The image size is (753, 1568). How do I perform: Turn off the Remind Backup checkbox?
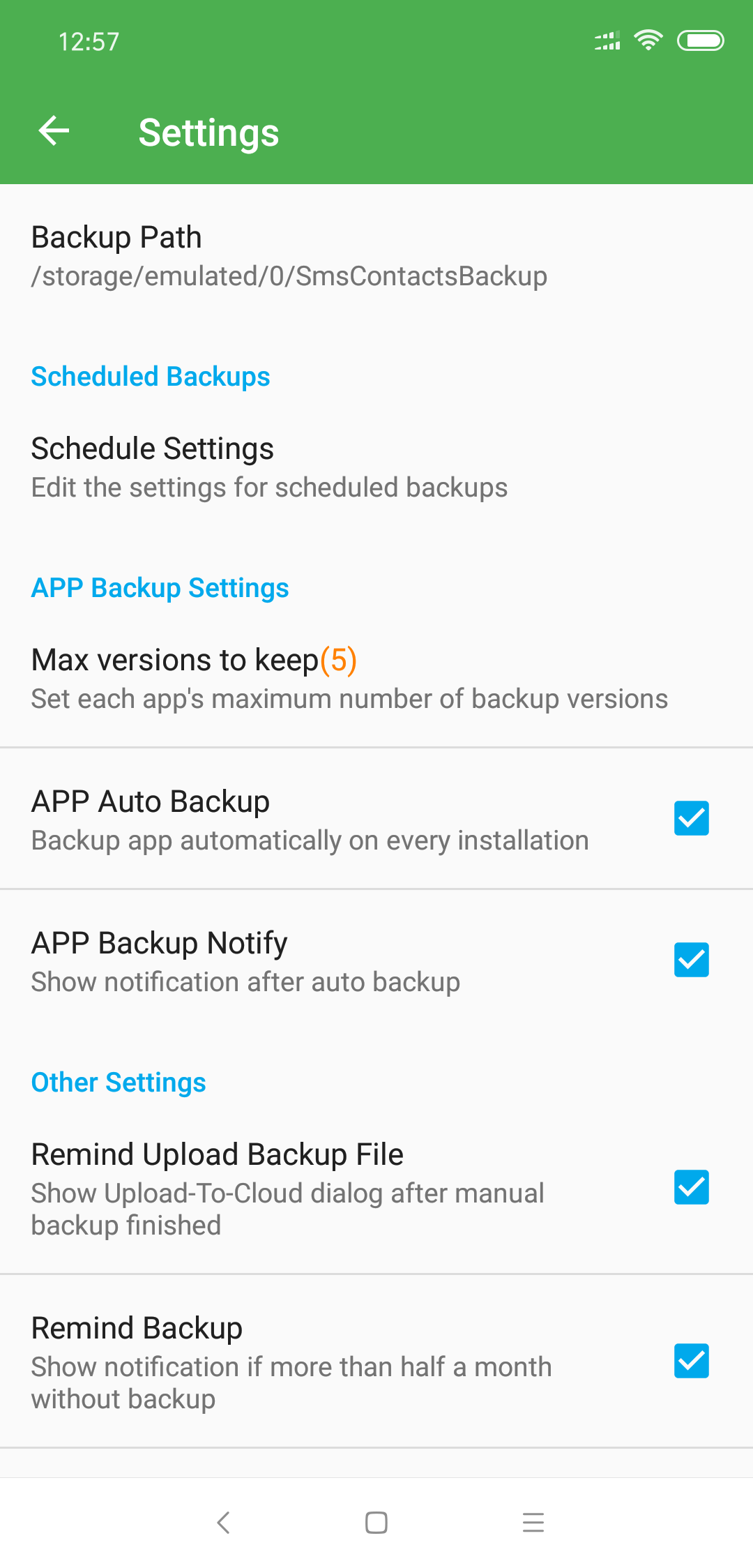pos(691,1362)
